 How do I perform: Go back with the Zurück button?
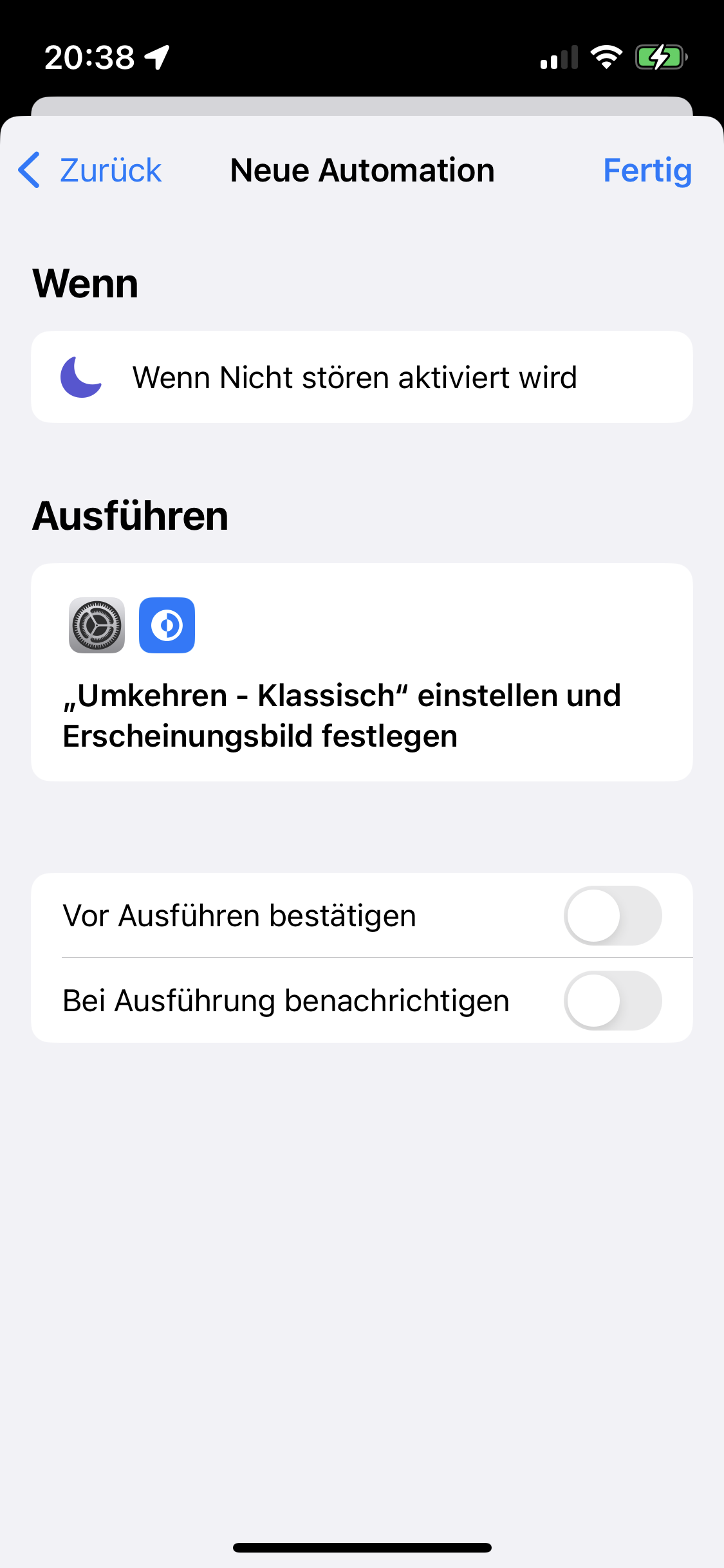click(x=90, y=171)
